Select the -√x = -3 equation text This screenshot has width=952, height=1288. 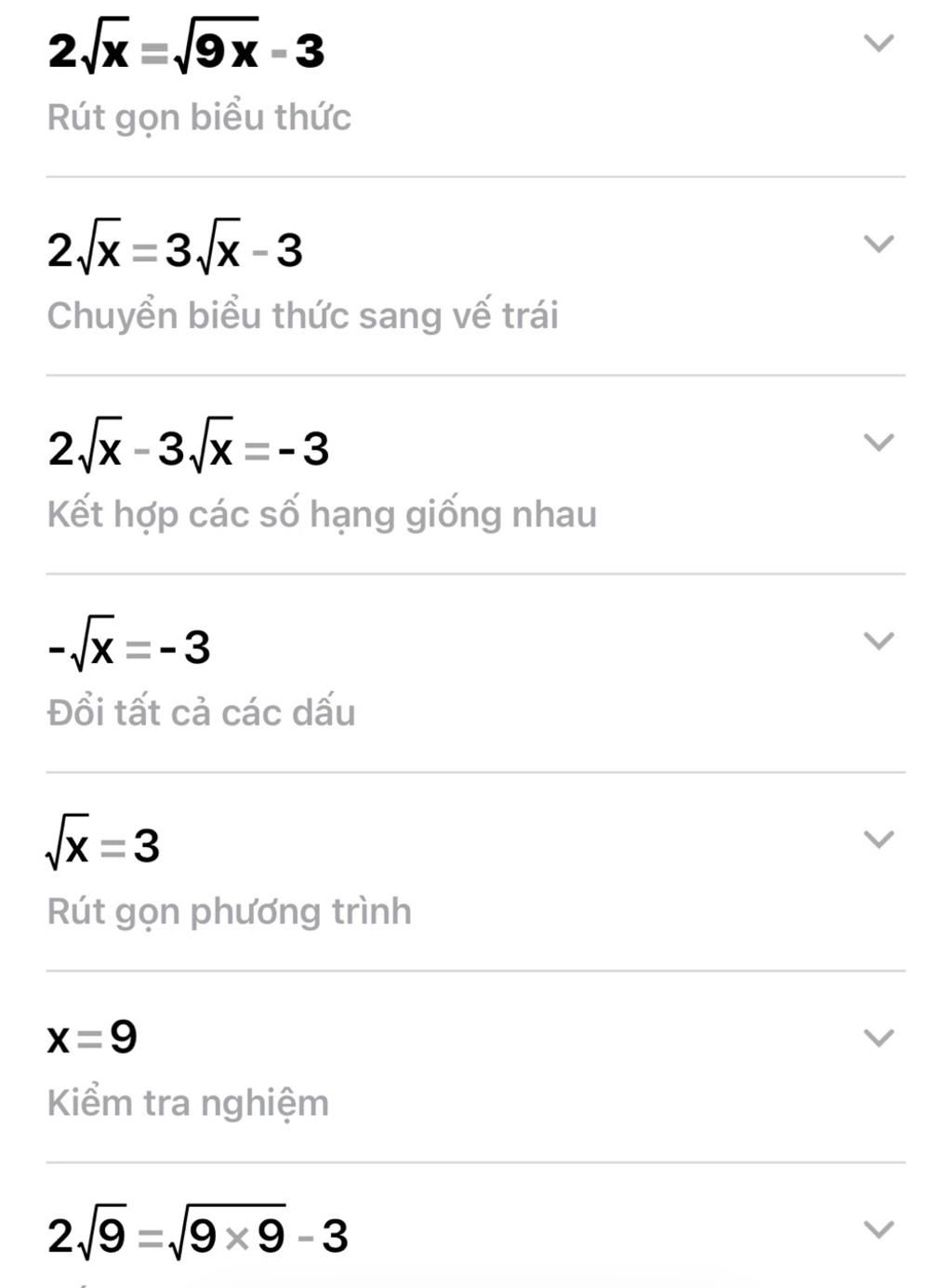click(130, 642)
